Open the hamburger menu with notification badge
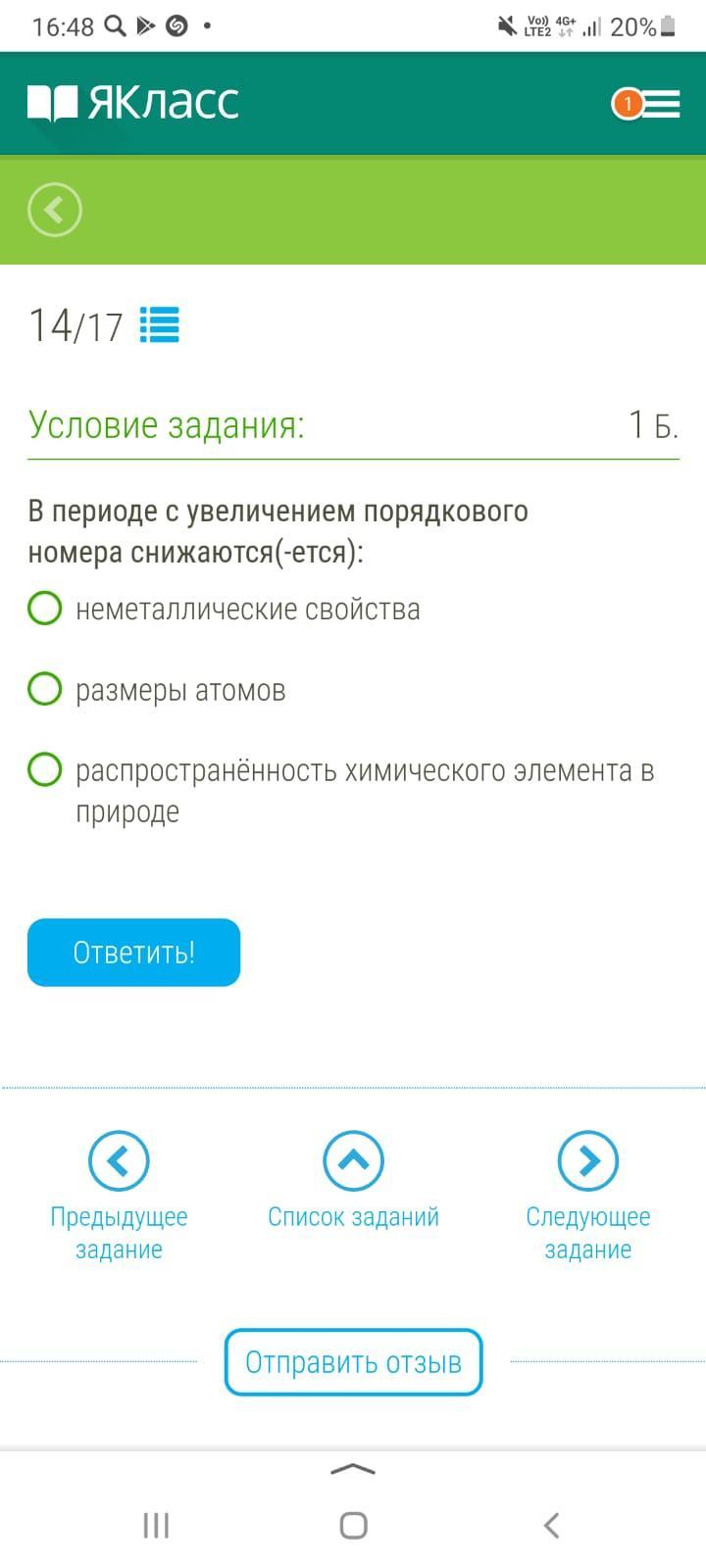Screen dimensions: 706x1568 point(647,104)
